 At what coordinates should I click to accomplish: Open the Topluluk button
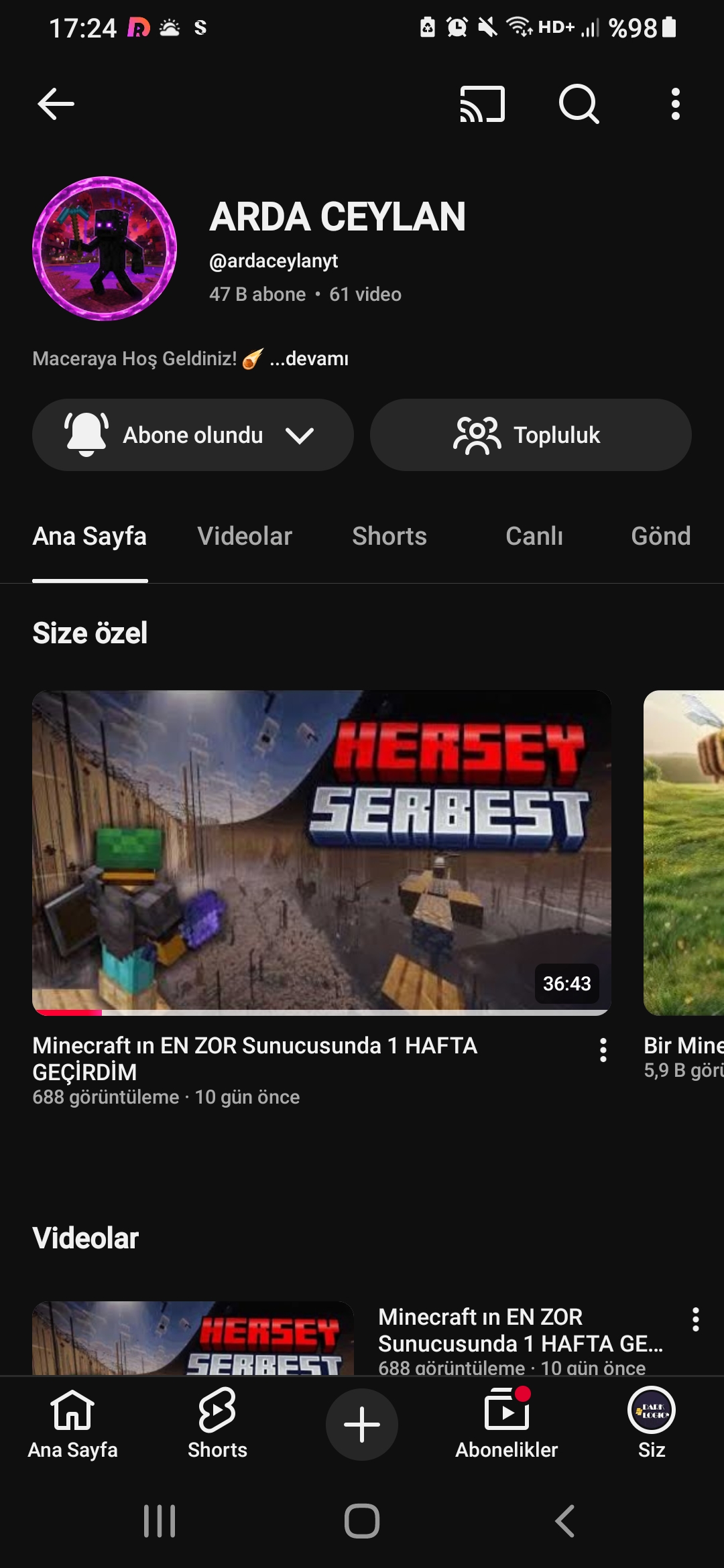[x=530, y=435]
